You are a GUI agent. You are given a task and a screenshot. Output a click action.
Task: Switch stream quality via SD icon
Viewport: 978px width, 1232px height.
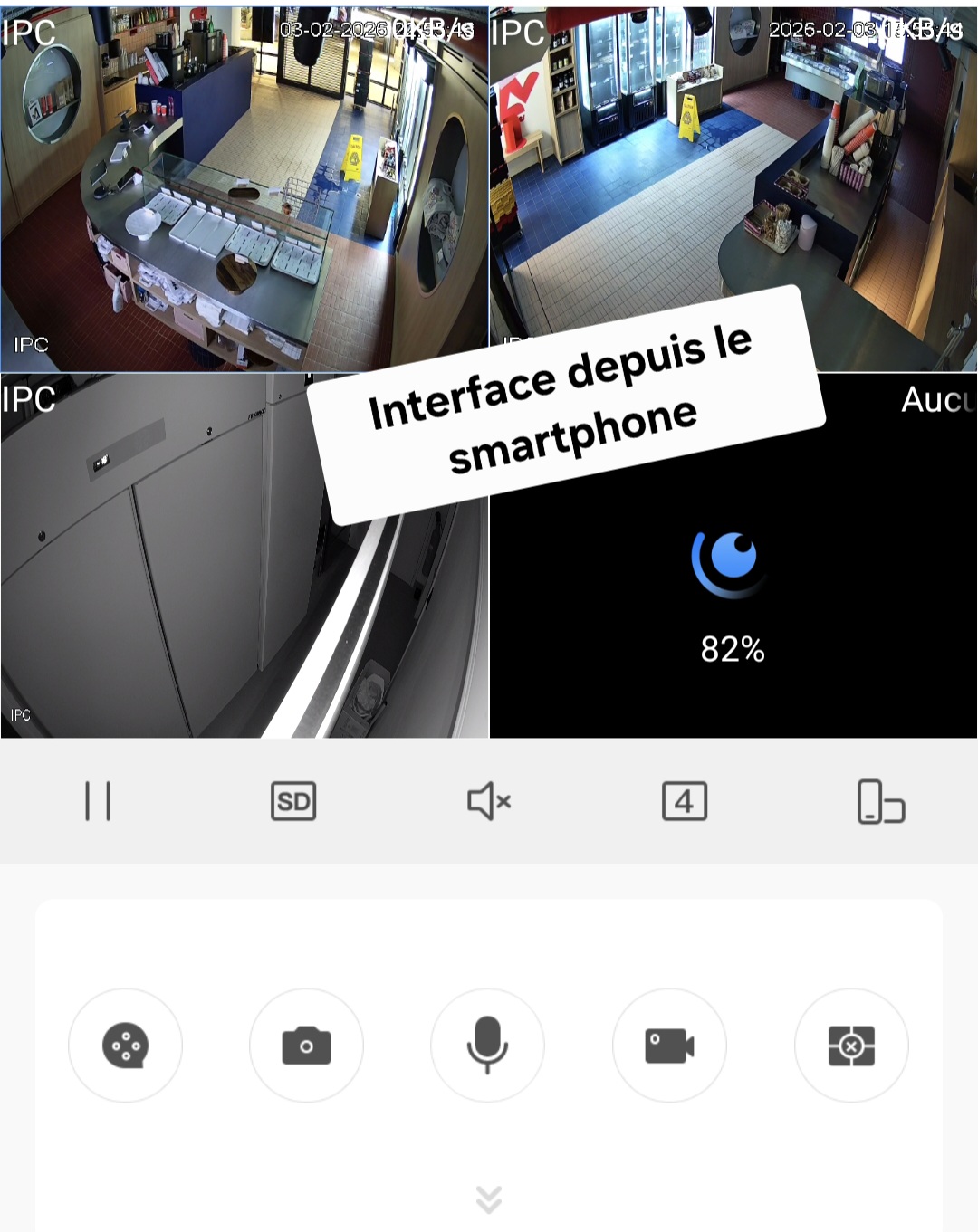click(x=293, y=801)
